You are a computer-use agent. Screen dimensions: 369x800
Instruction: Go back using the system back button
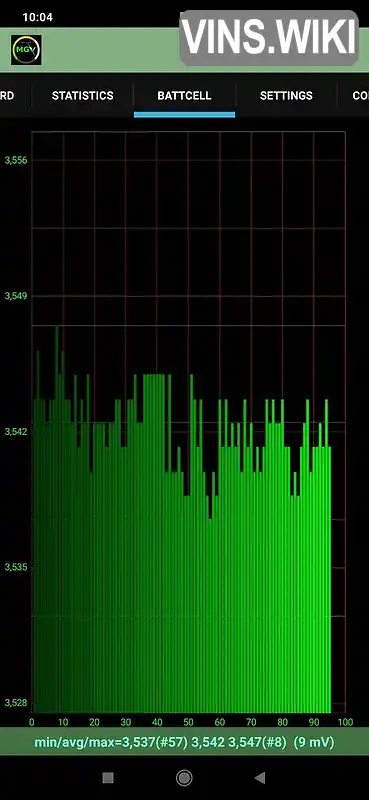click(x=260, y=778)
